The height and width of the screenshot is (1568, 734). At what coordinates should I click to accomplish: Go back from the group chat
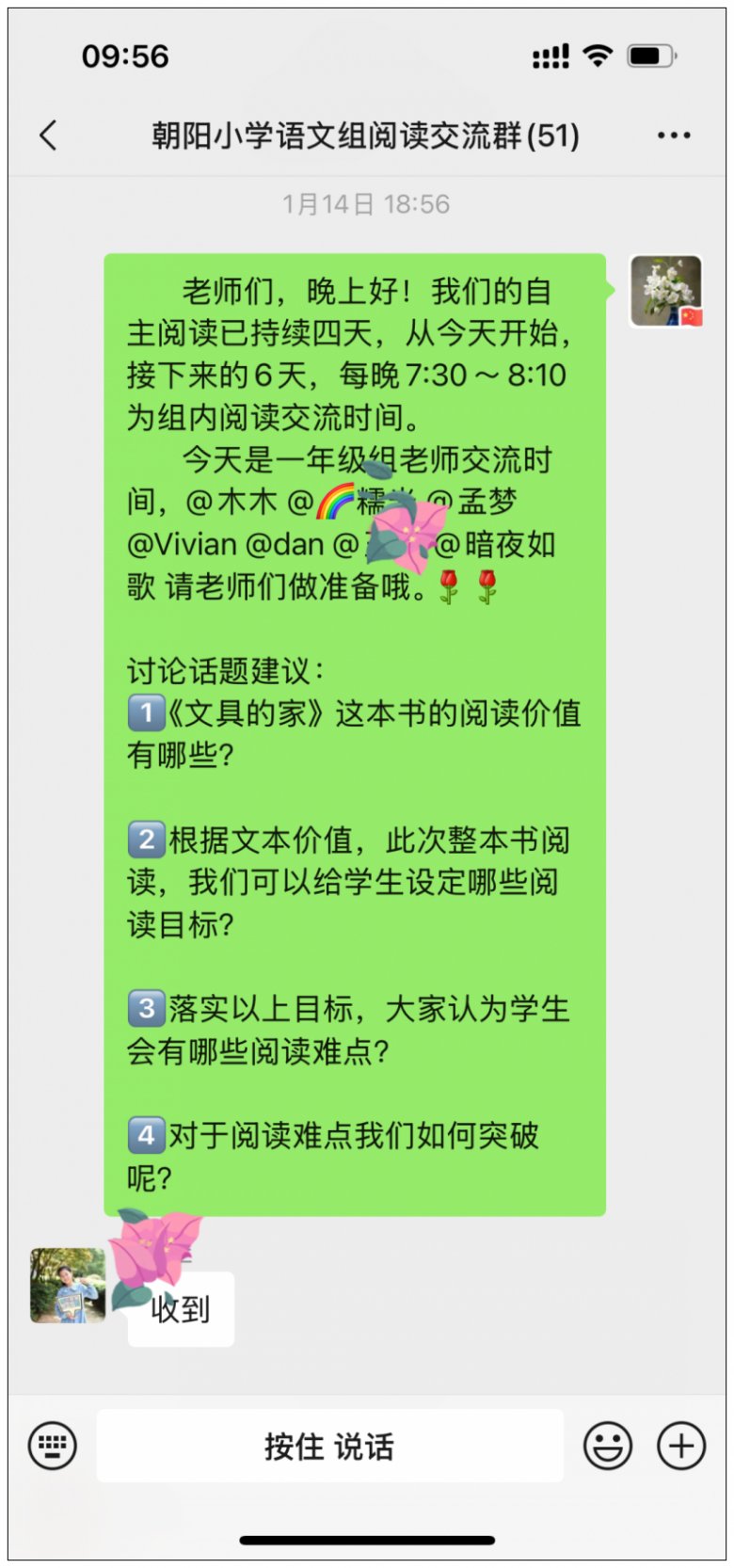(x=49, y=136)
